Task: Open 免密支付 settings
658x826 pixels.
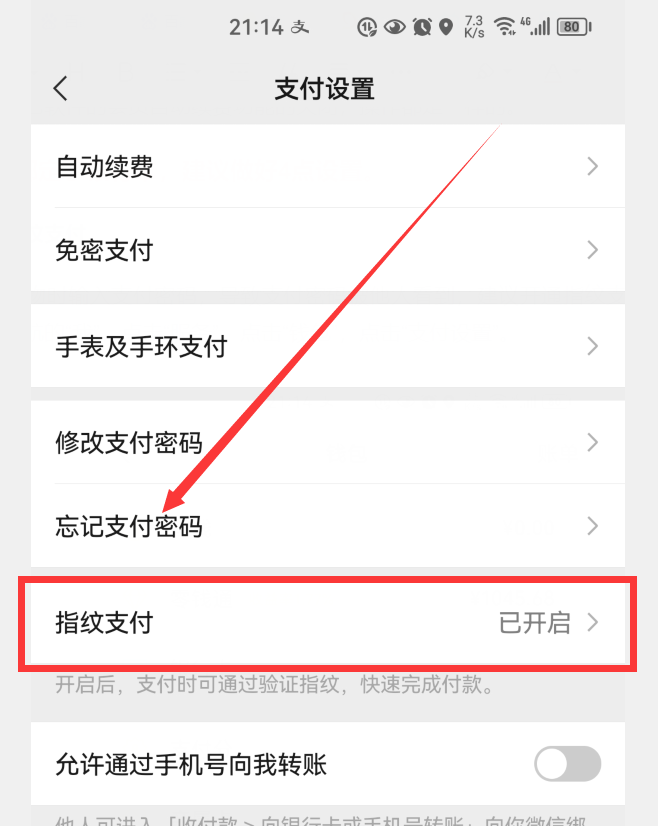Action: pyautogui.click(x=327, y=250)
